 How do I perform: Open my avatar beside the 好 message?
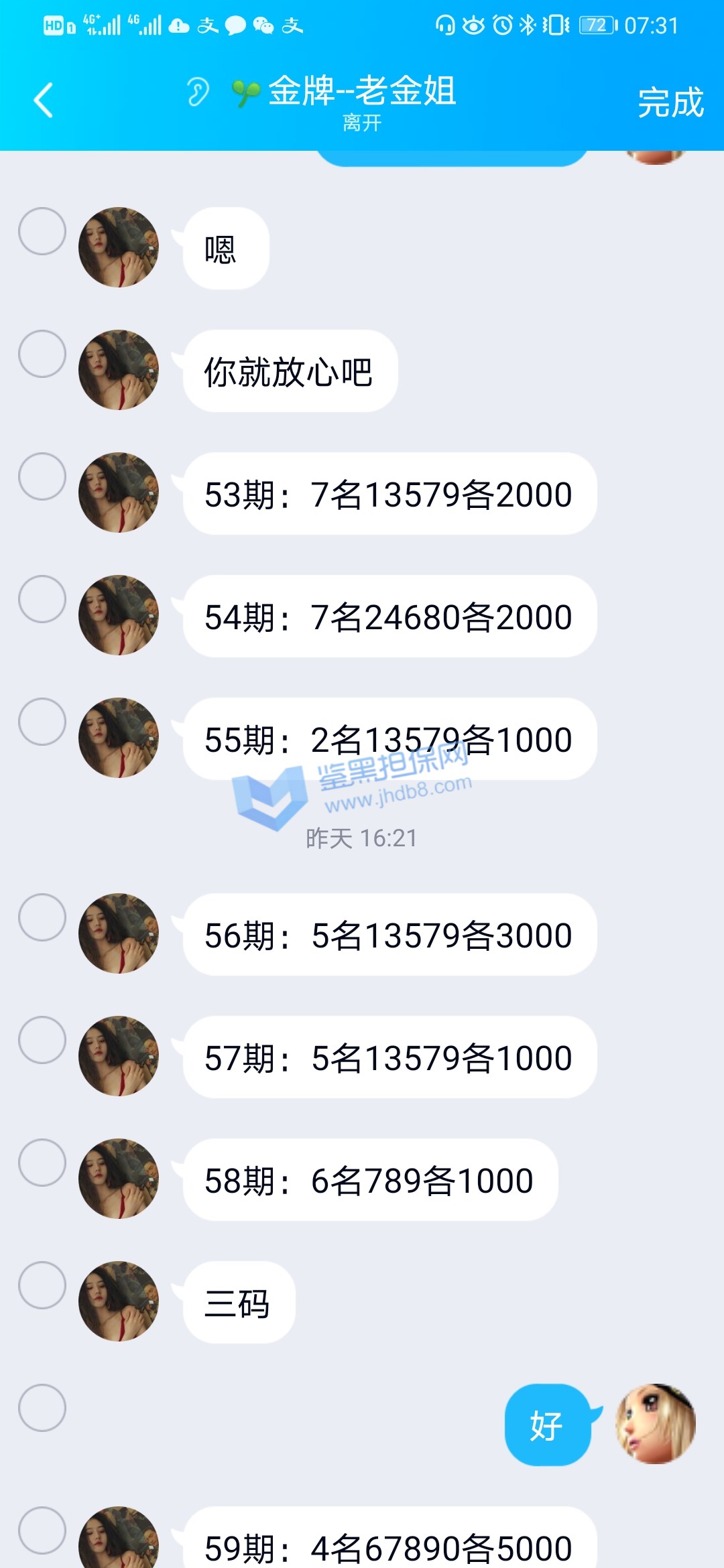656,1424
